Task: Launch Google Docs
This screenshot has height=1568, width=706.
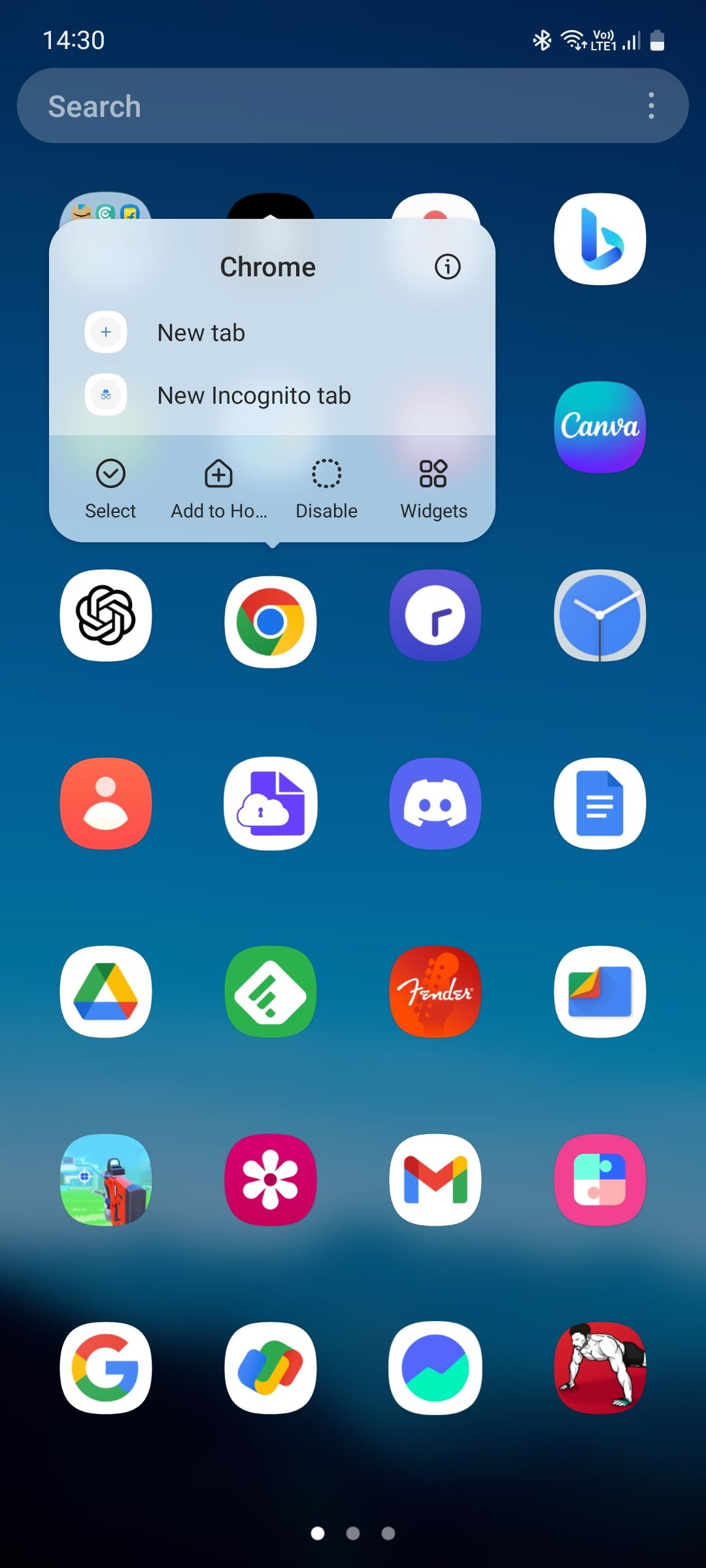Action: (600, 804)
